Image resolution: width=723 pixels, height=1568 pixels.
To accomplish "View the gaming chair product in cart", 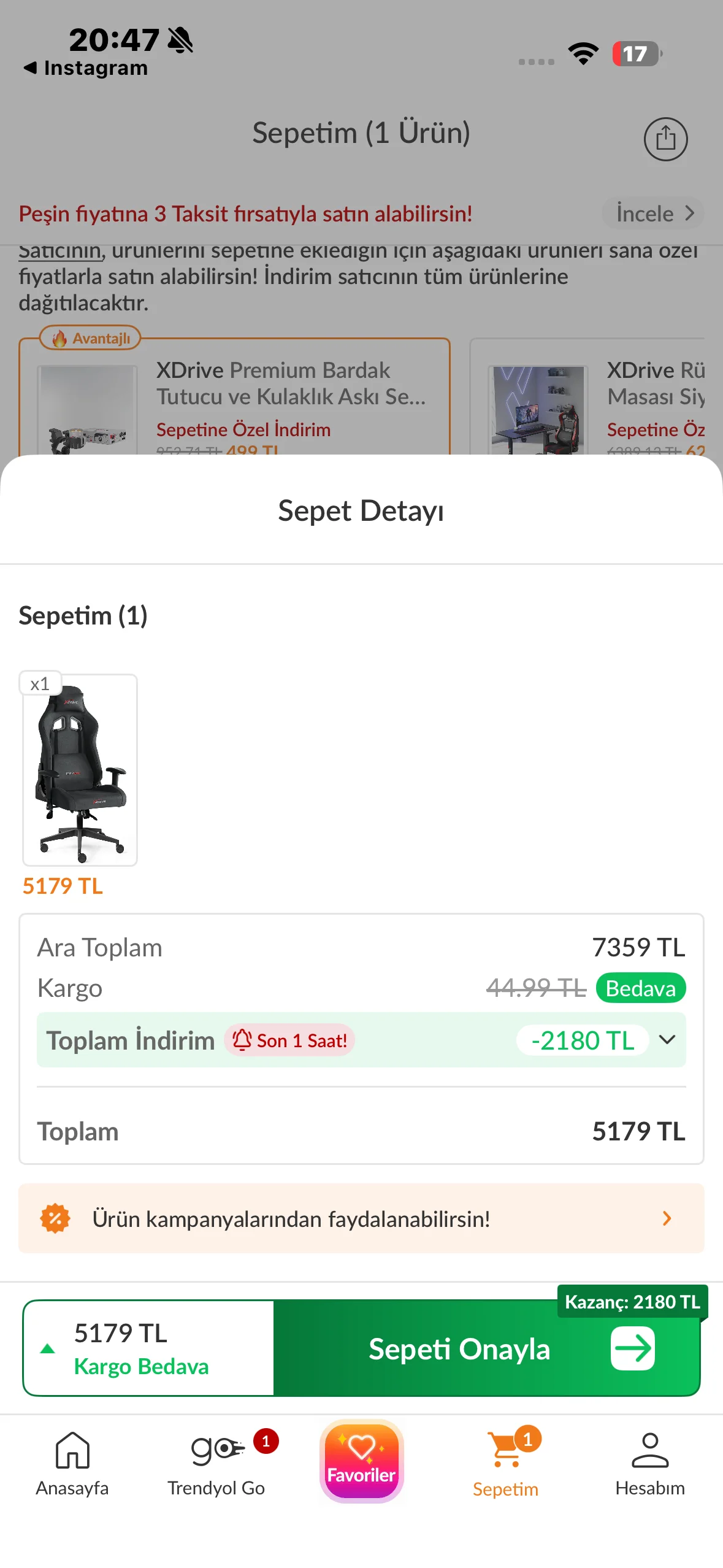I will click(80, 770).
